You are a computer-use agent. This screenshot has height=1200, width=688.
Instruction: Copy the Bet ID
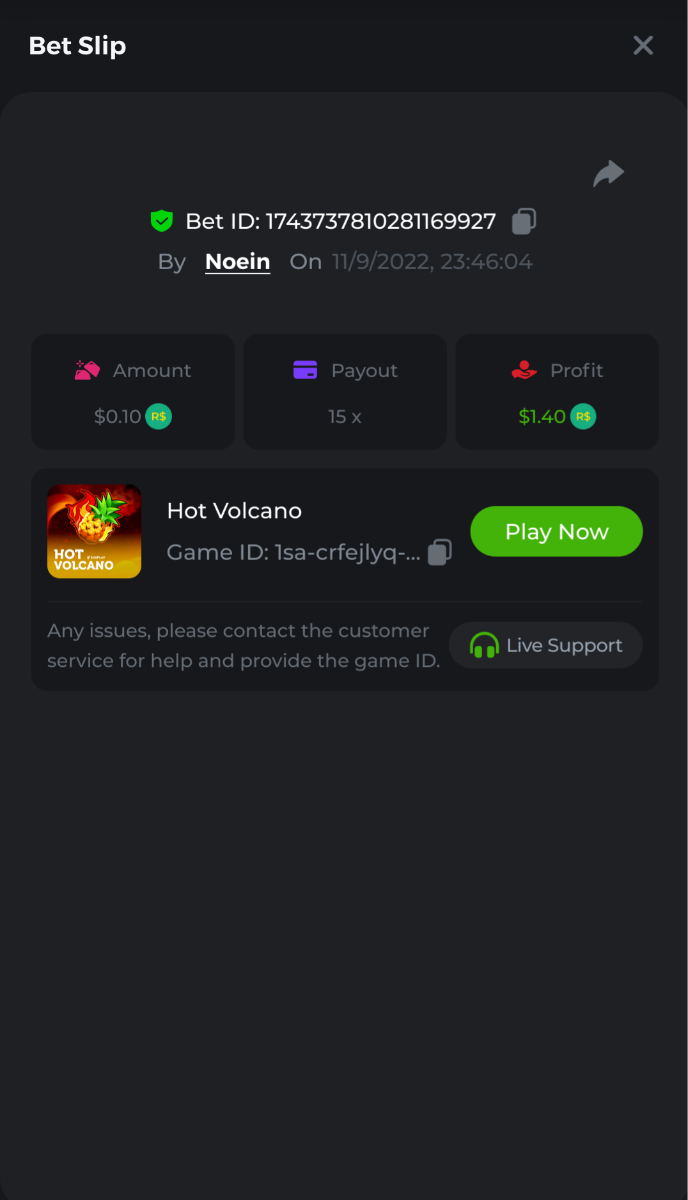524,221
